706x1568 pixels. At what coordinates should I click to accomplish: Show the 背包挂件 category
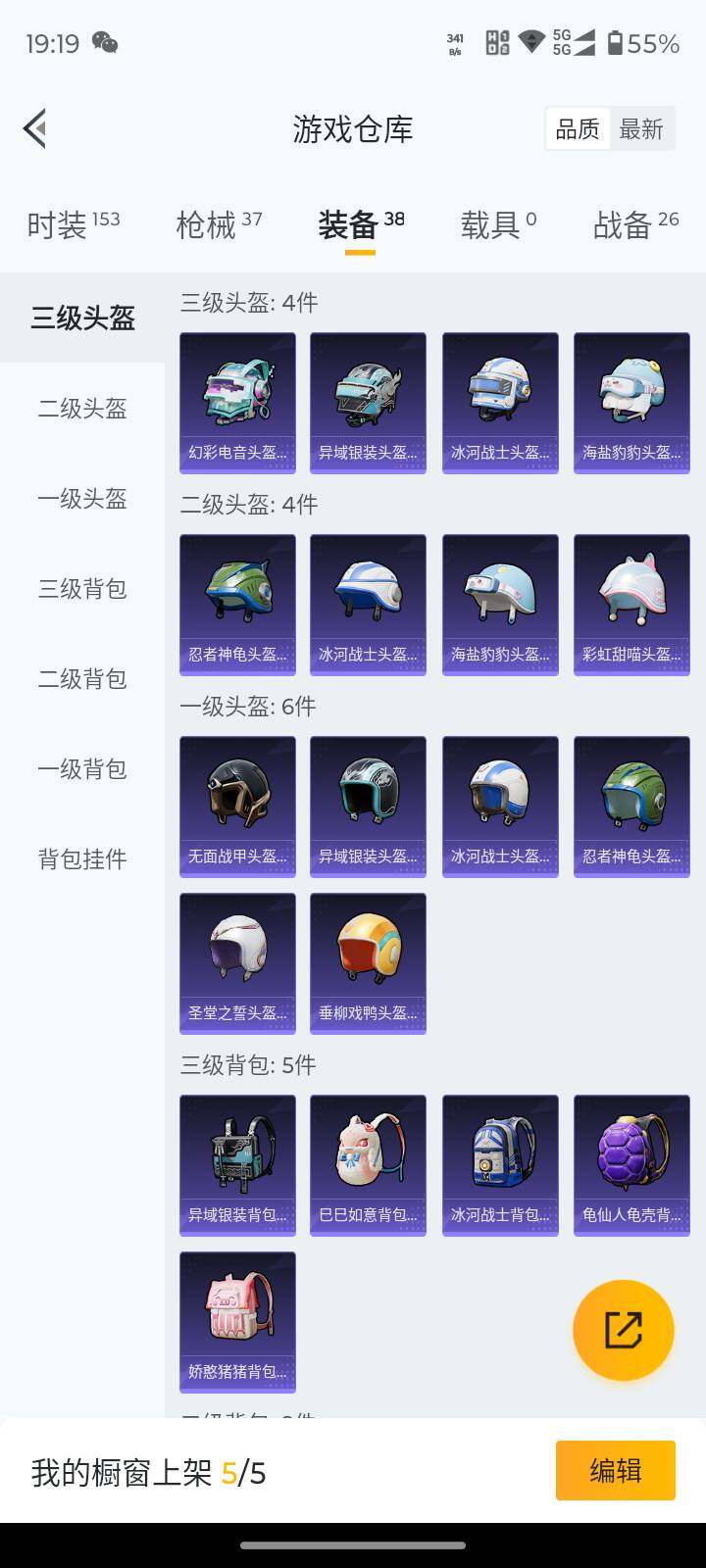[x=82, y=858]
